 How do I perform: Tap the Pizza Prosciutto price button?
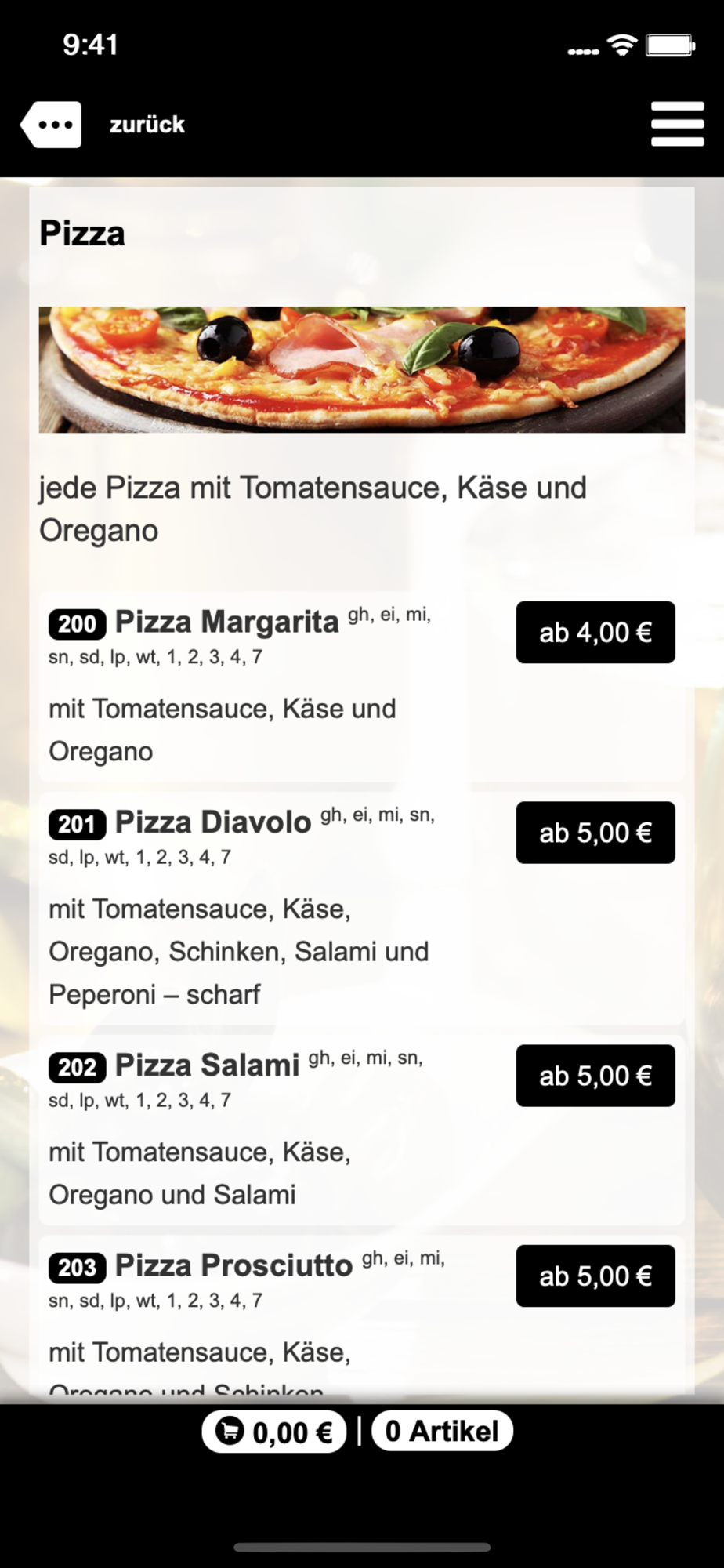coord(595,1276)
